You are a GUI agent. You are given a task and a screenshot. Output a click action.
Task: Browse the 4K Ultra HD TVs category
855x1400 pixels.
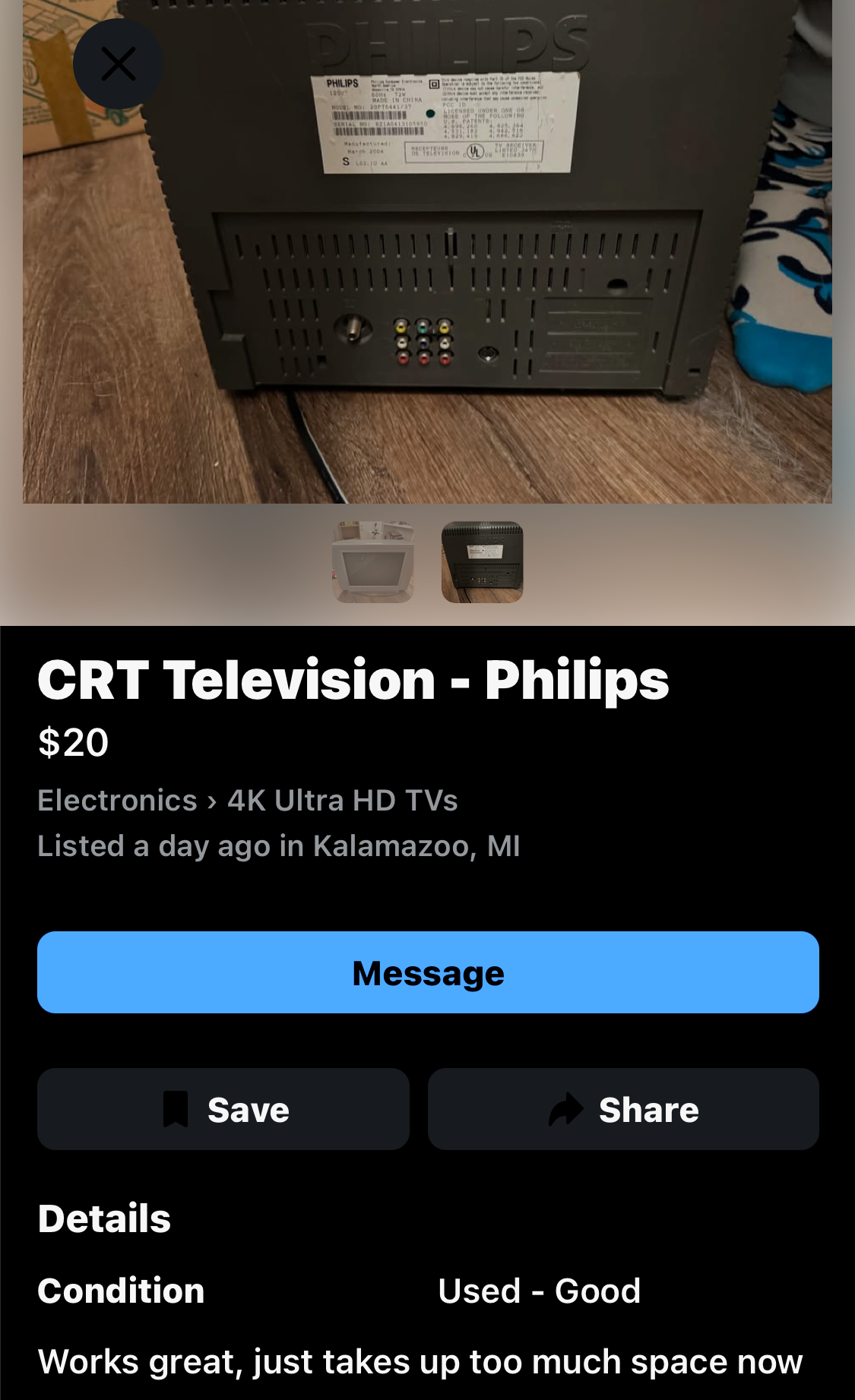343,801
